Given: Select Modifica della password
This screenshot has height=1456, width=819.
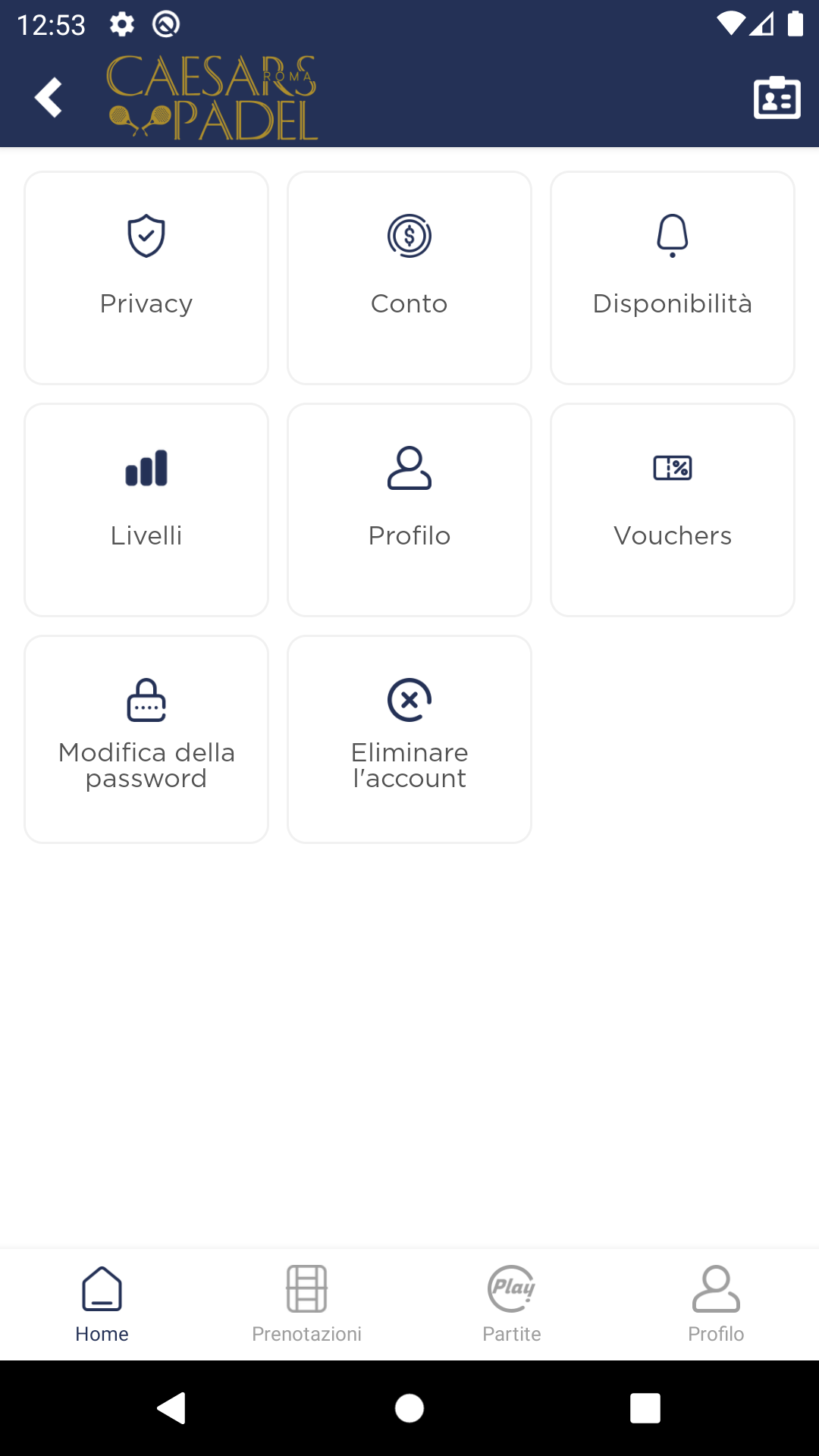Looking at the screenshot, I should tap(146, 739).
